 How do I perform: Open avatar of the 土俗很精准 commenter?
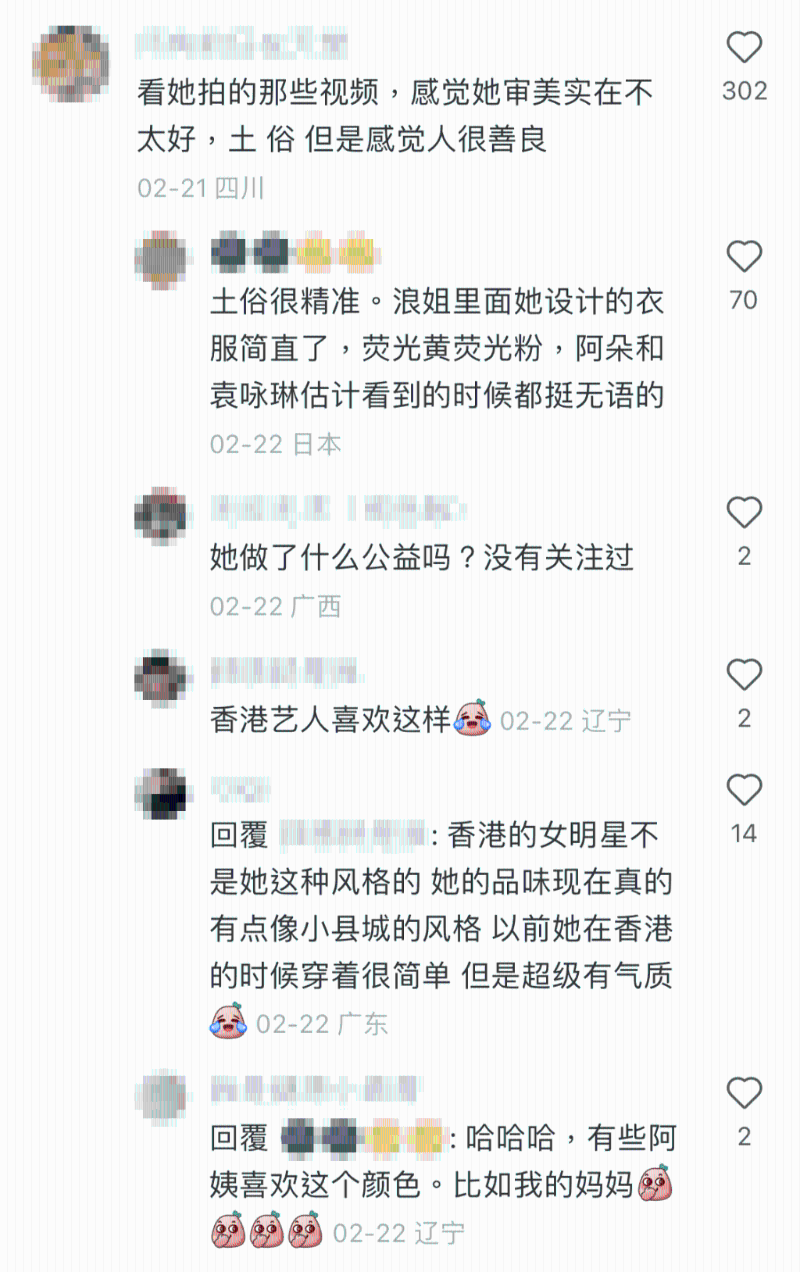coord(162,258)
